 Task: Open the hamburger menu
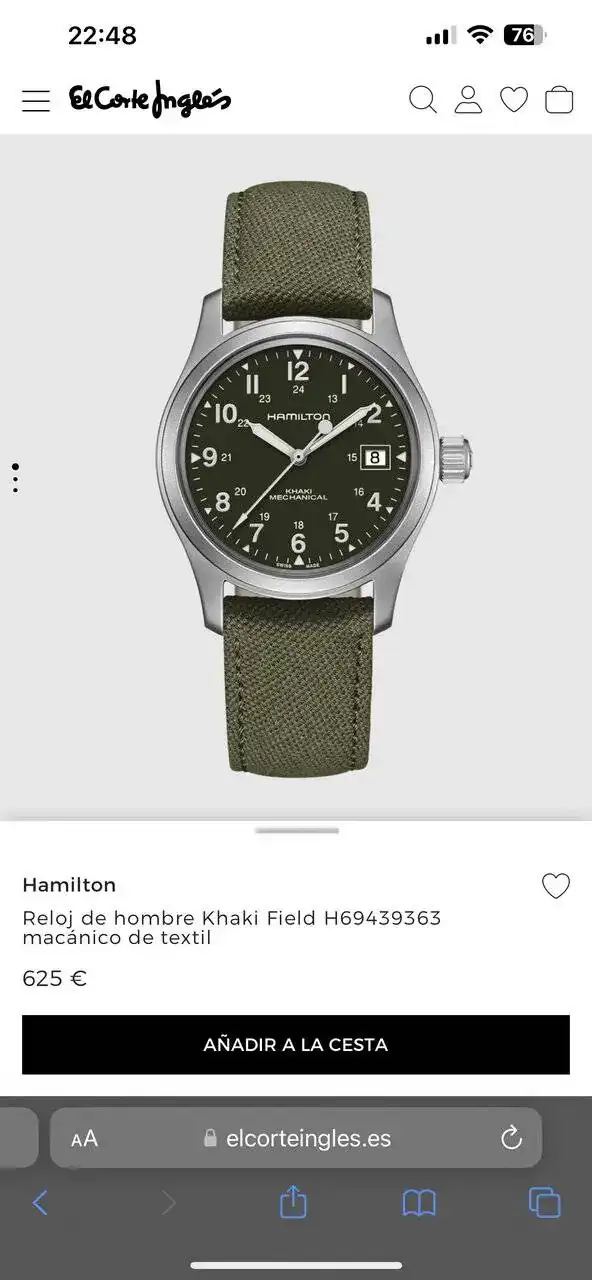tap(36, 100)
